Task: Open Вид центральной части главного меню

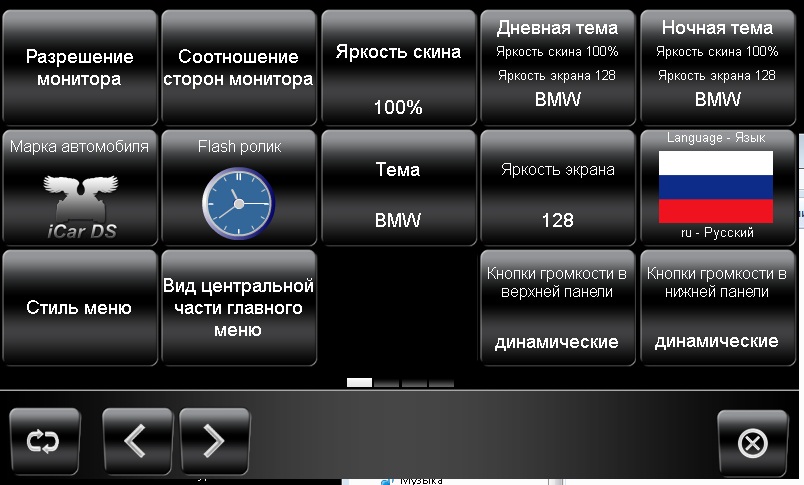Action: [239, 307]
